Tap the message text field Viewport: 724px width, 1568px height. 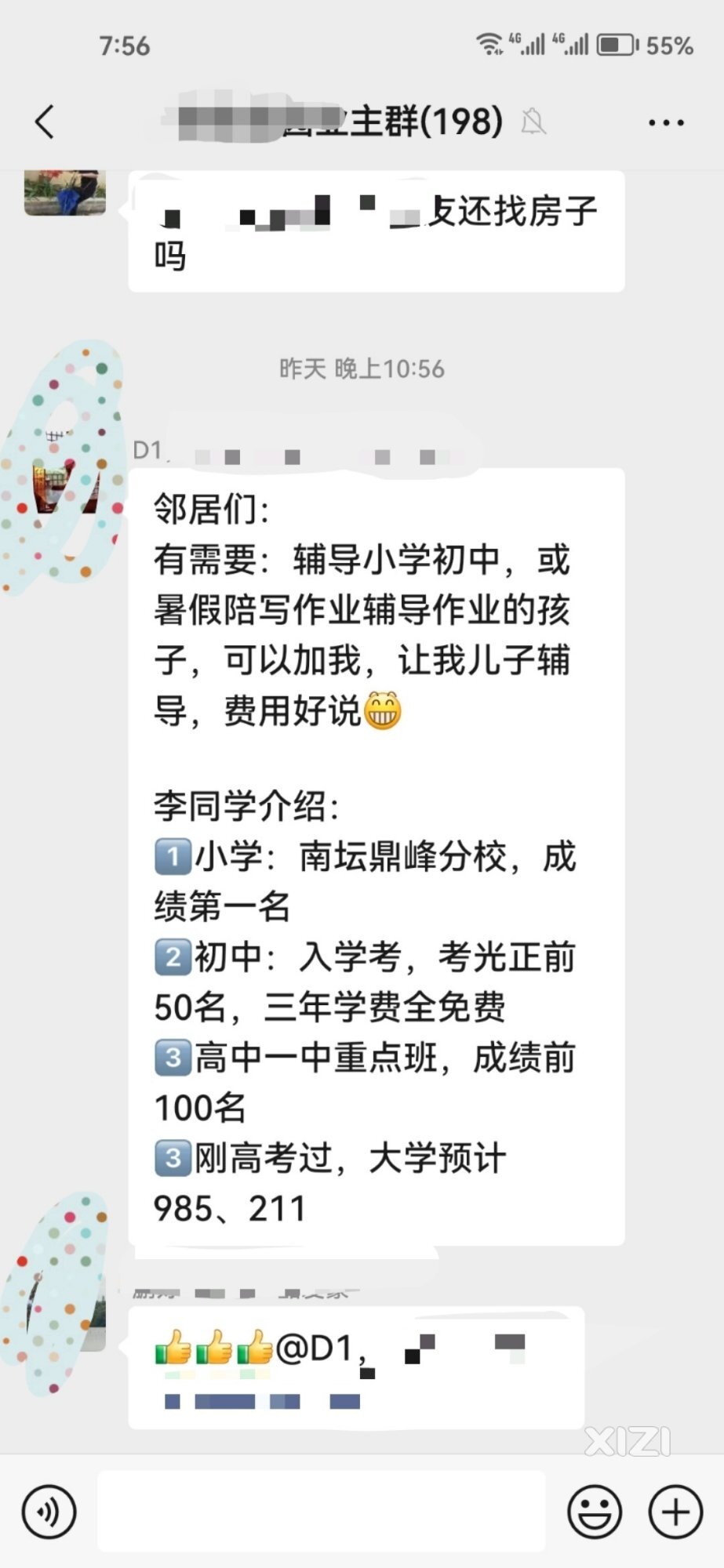click(x=321, y=1511)
